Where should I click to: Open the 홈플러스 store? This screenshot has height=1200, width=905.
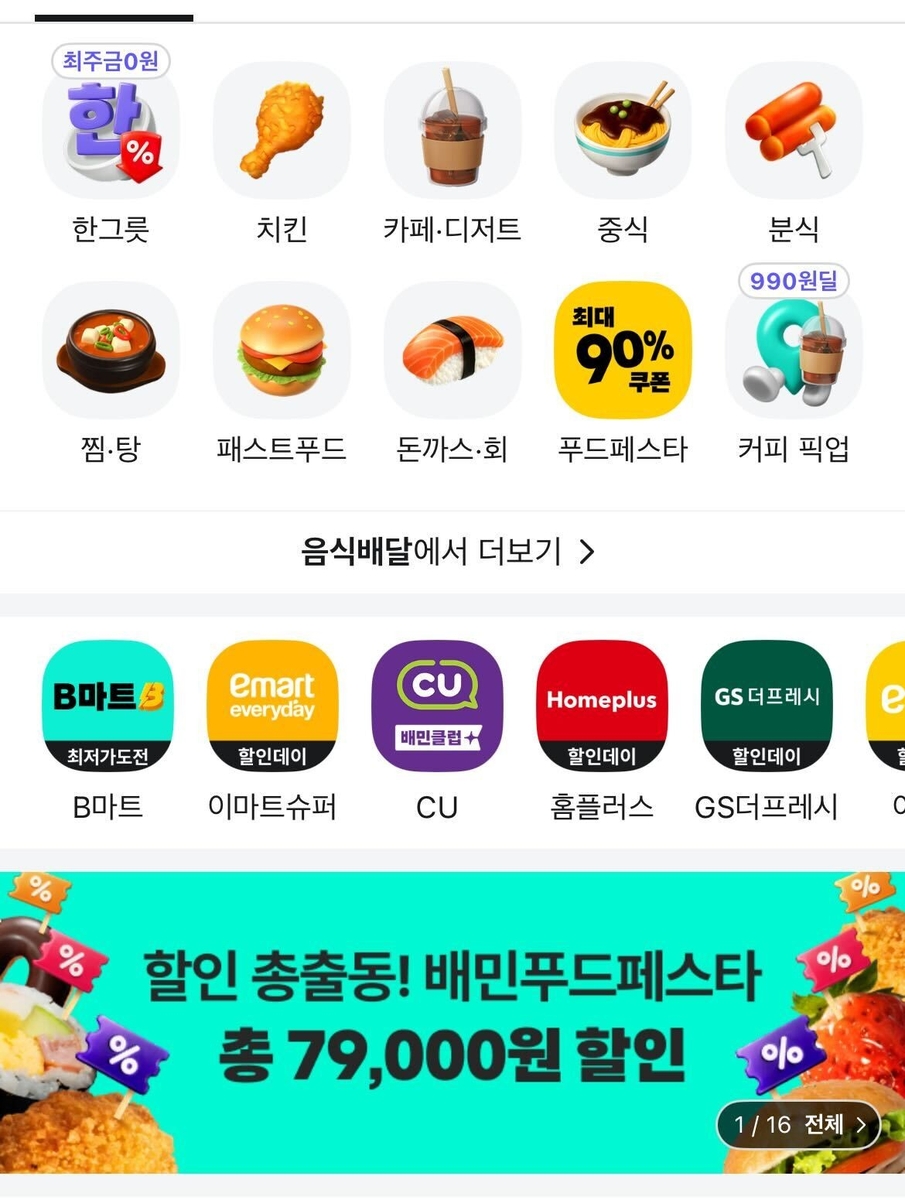[601, 705]
